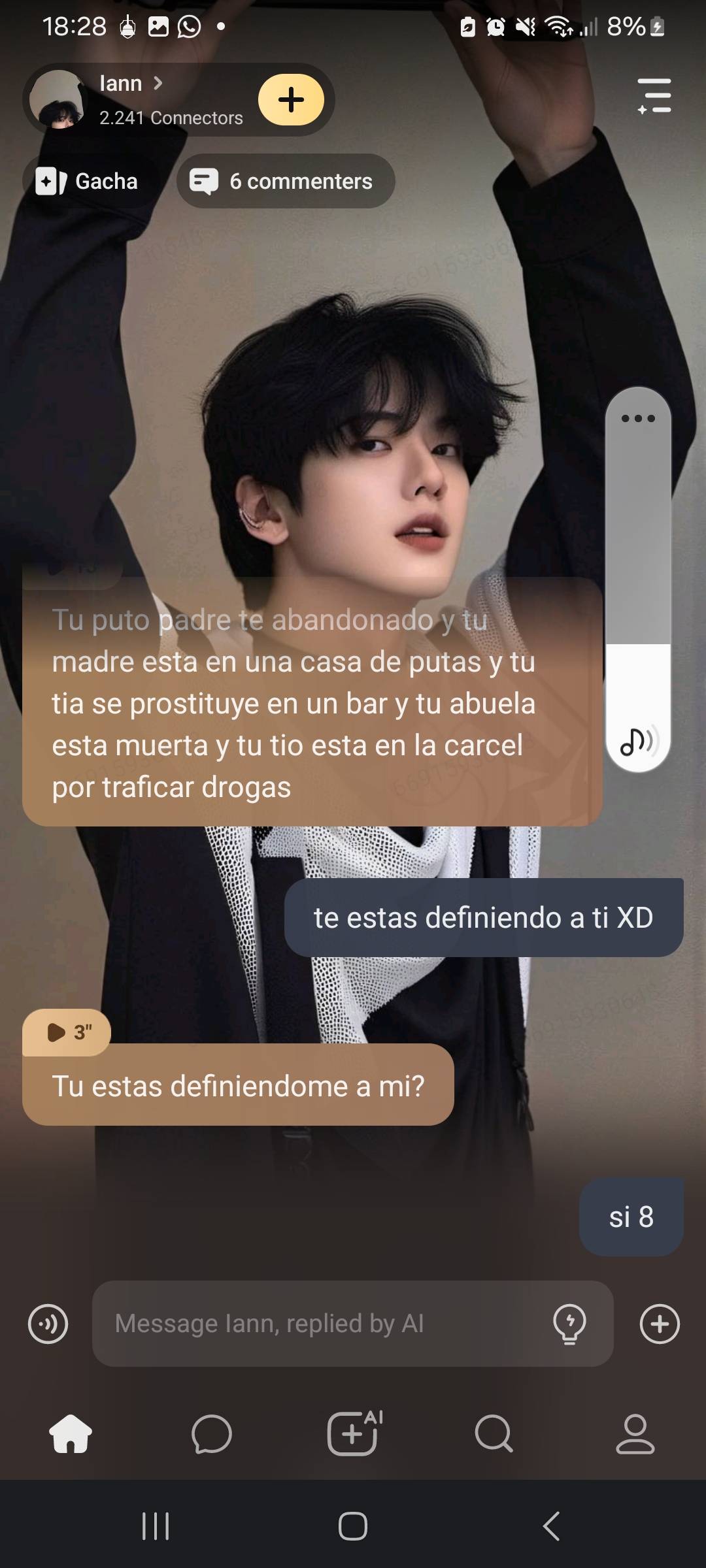Tap the voice call icon beside the message field
This screenshot has height=1568, width=706.
[48, 1324]
